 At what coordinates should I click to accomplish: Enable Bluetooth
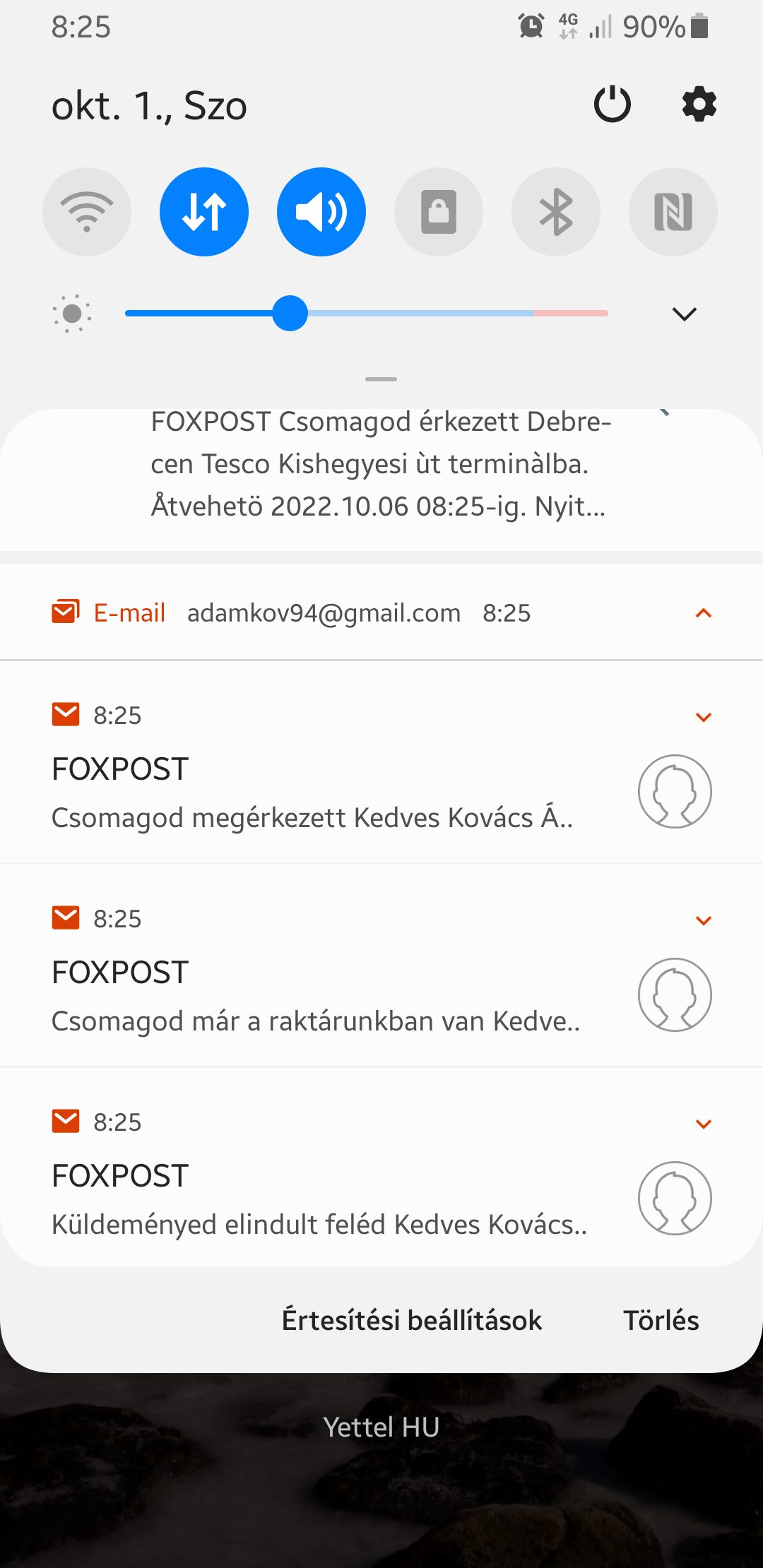click(556, 212)
